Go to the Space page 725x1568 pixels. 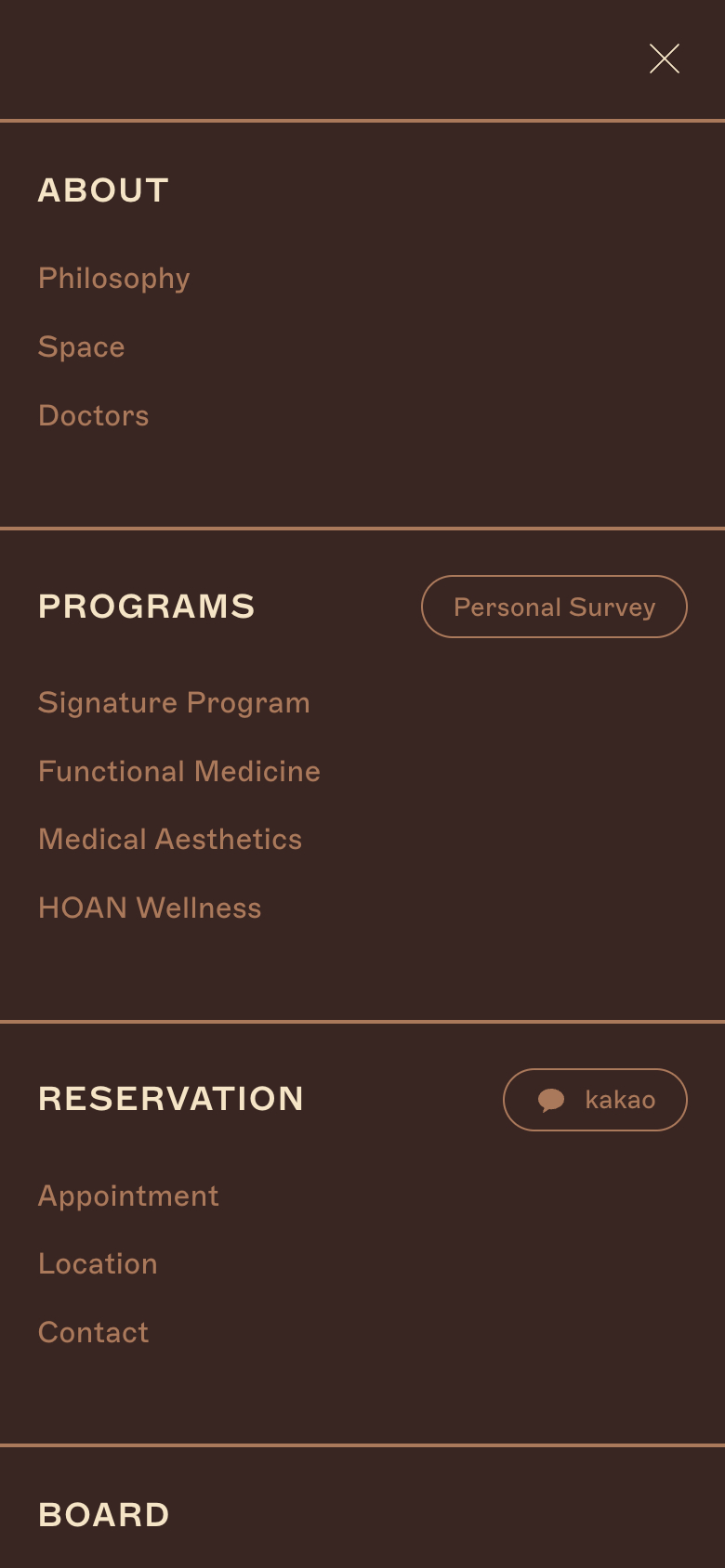point(82,346)
